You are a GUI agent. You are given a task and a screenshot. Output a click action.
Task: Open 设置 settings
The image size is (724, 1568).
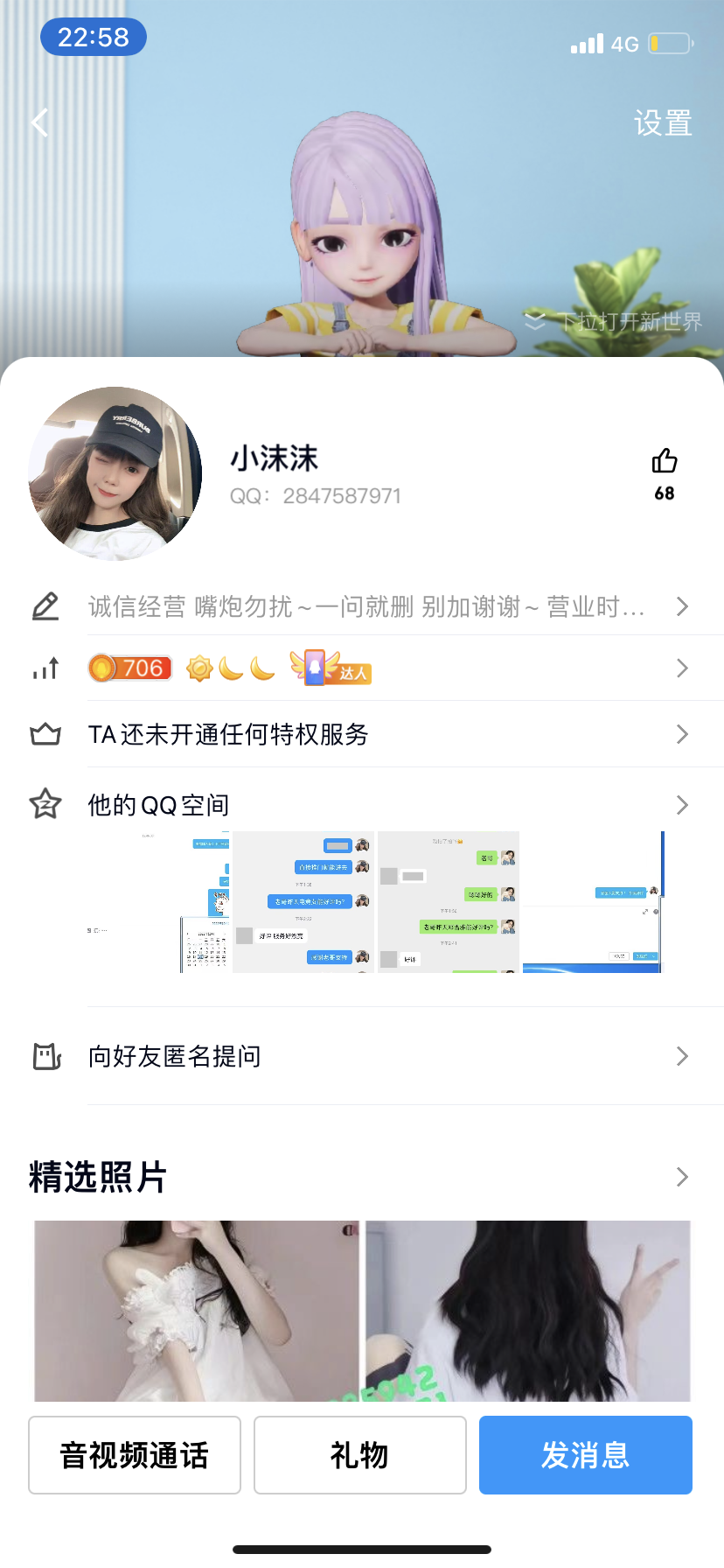[662, 123]
